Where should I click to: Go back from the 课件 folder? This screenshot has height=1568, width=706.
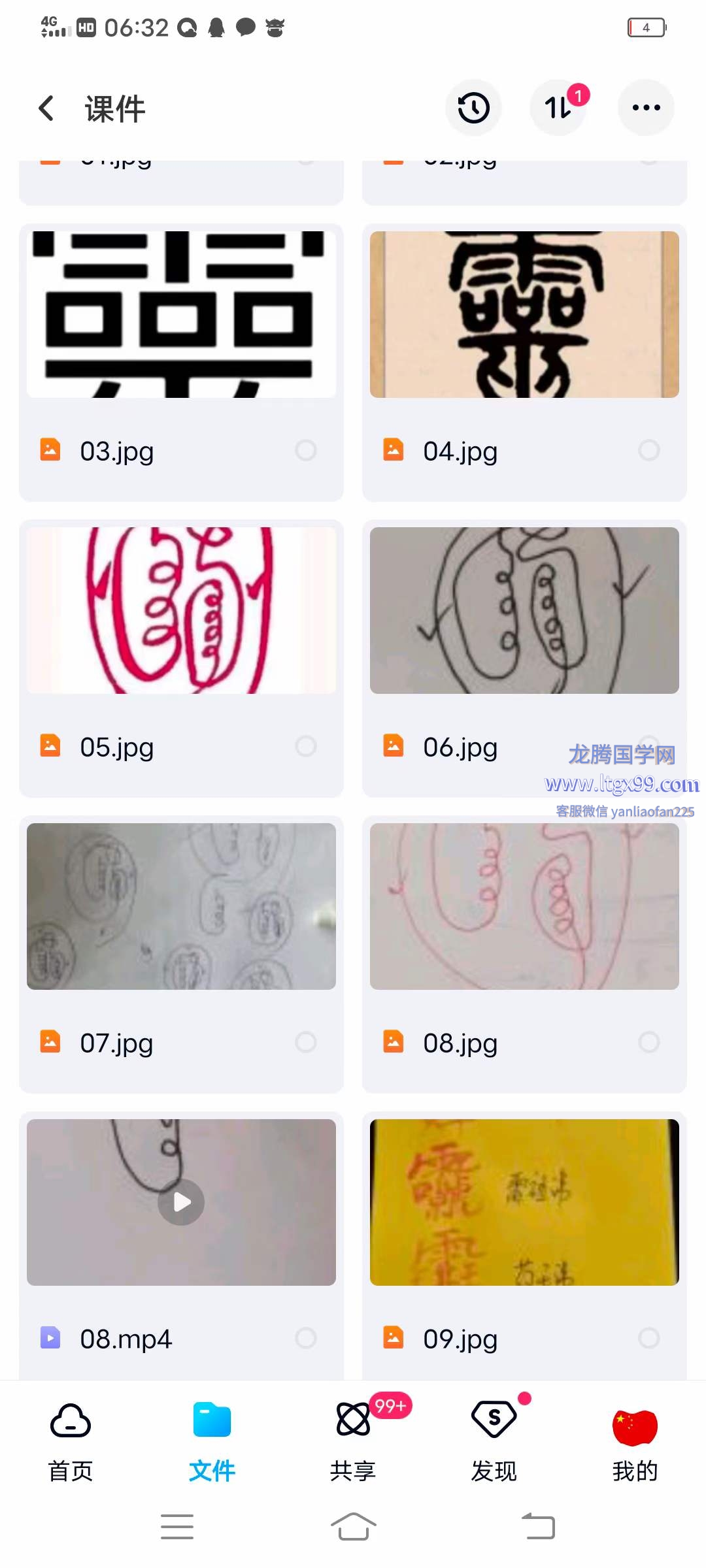46,108
